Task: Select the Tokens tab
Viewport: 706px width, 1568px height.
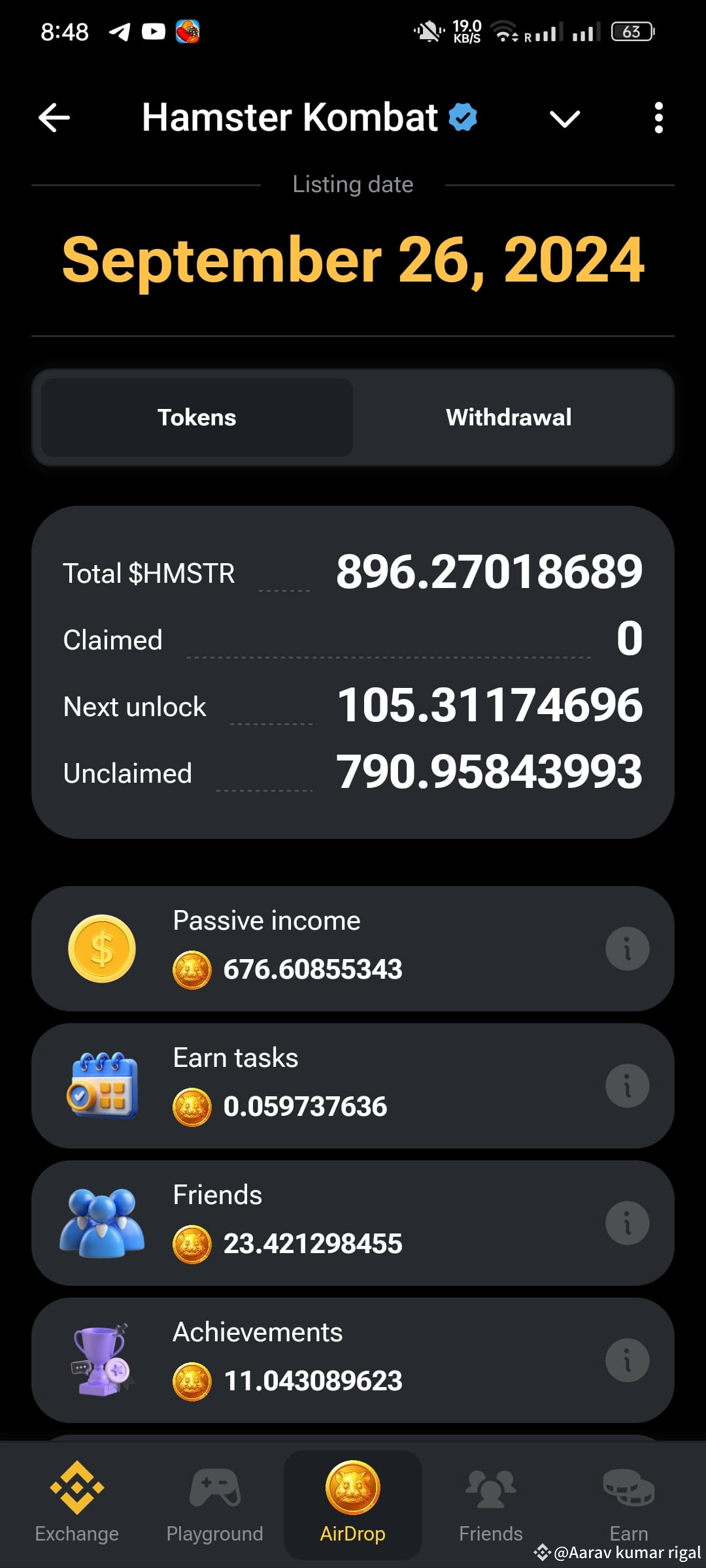Action: point(196,417)
